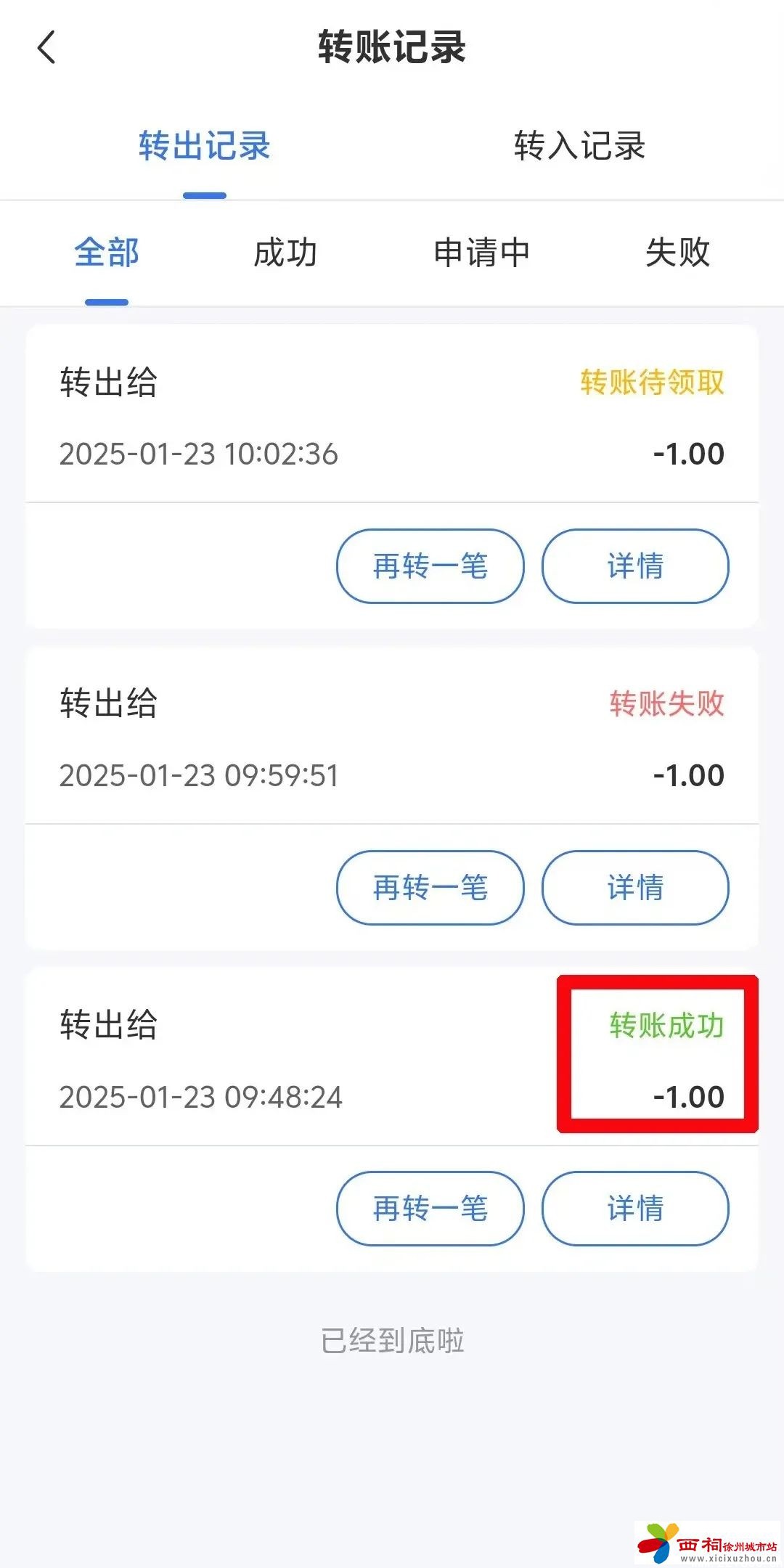The height and width of the screenshot is (1568, 784).
Task: Tap 再转一笔 on the failed transfer
Action: click(429, 888)
